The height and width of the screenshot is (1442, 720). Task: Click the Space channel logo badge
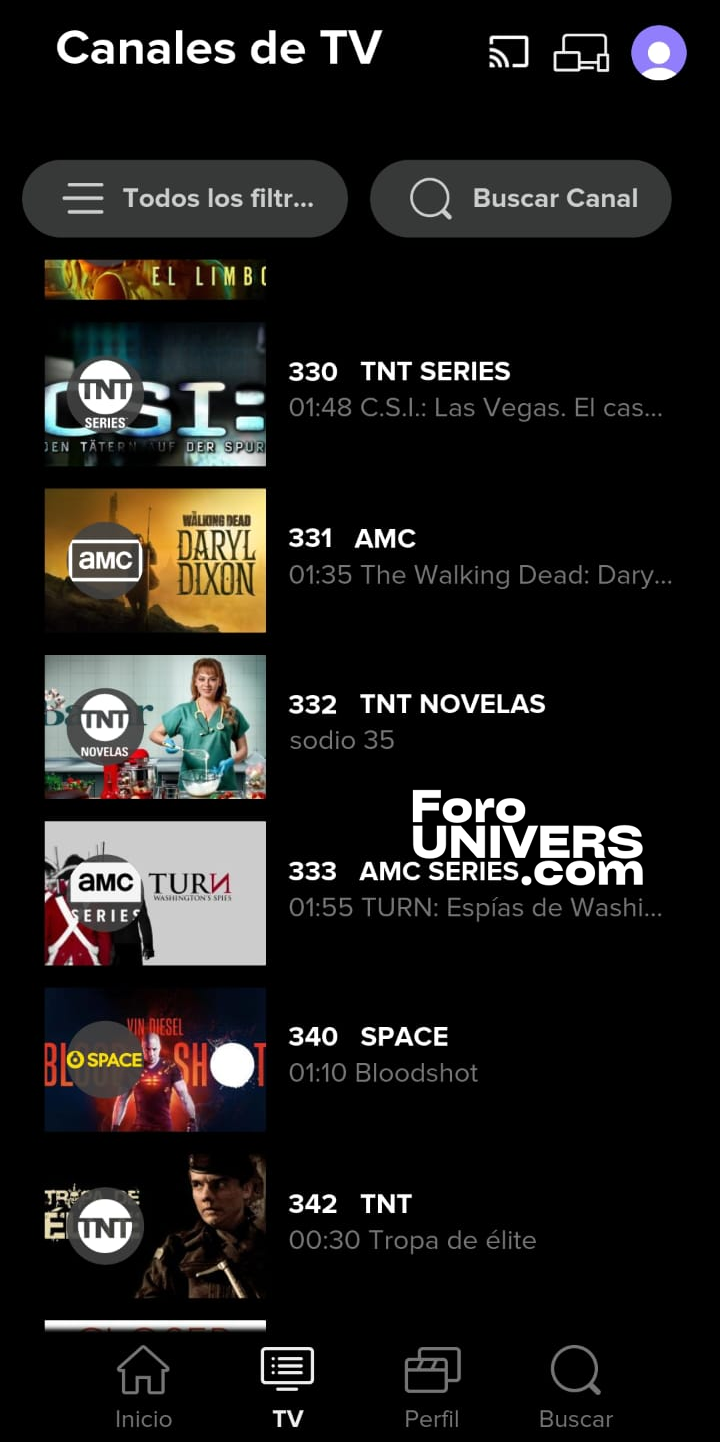(103, 1058)
